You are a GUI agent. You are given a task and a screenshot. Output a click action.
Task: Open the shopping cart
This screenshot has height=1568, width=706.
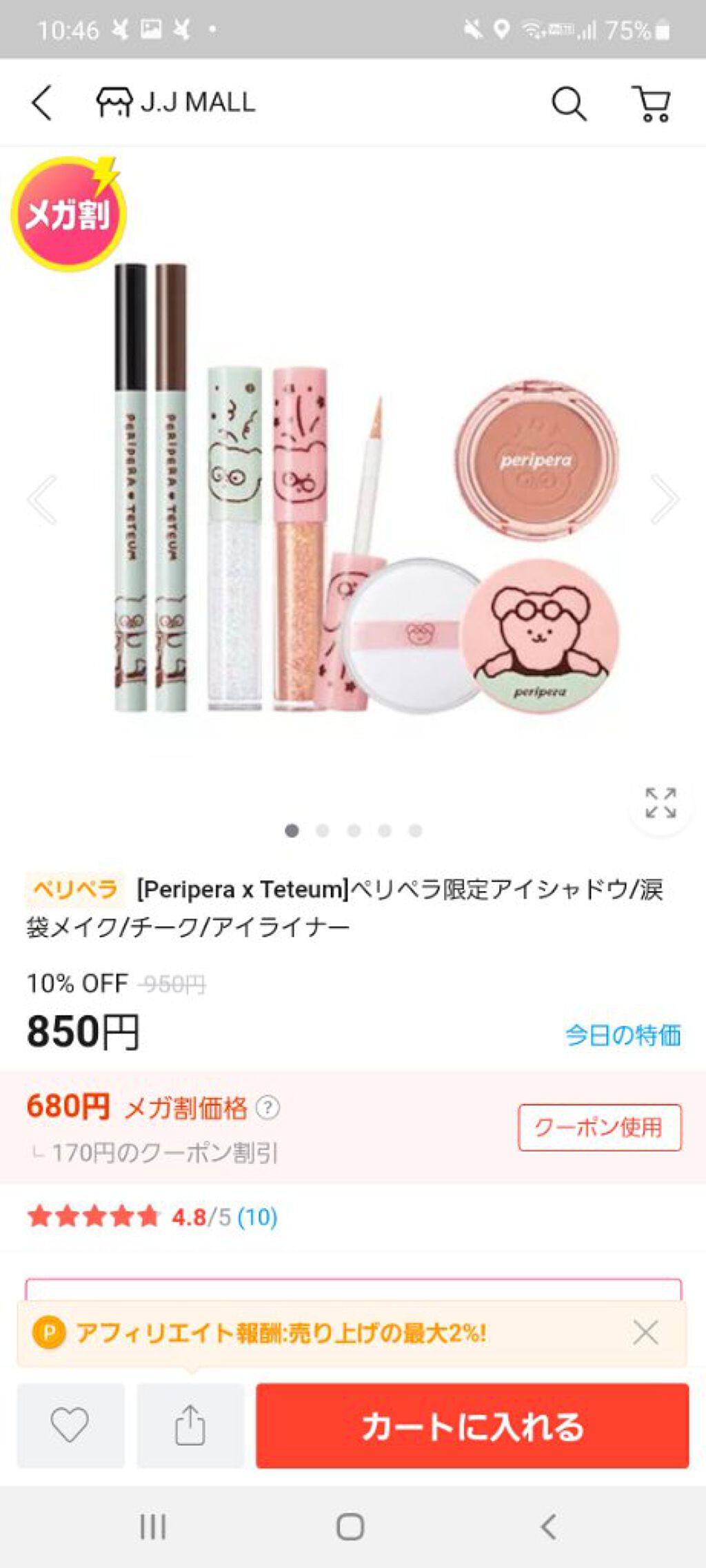click(652, 104)
